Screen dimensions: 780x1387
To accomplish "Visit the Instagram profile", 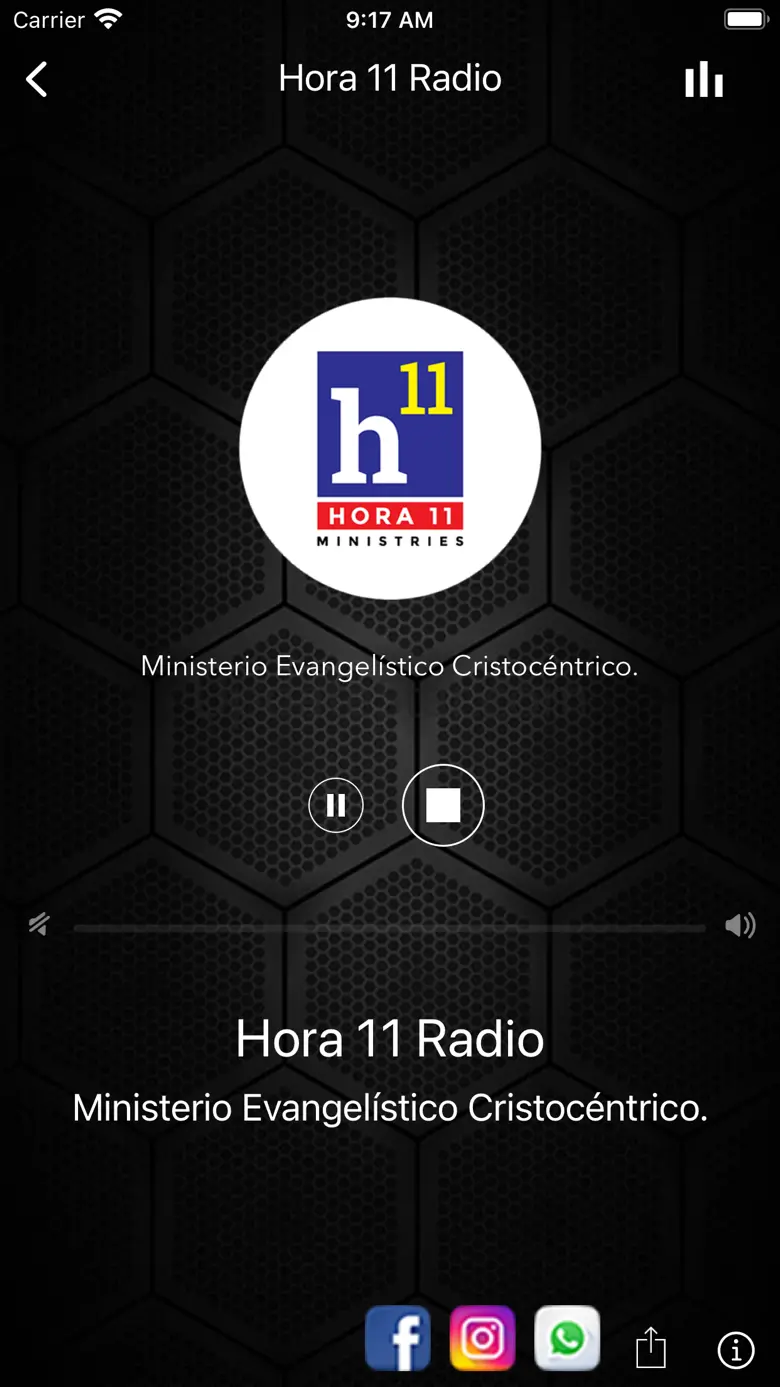I will pyautogui.click(x=483, y=1338).
